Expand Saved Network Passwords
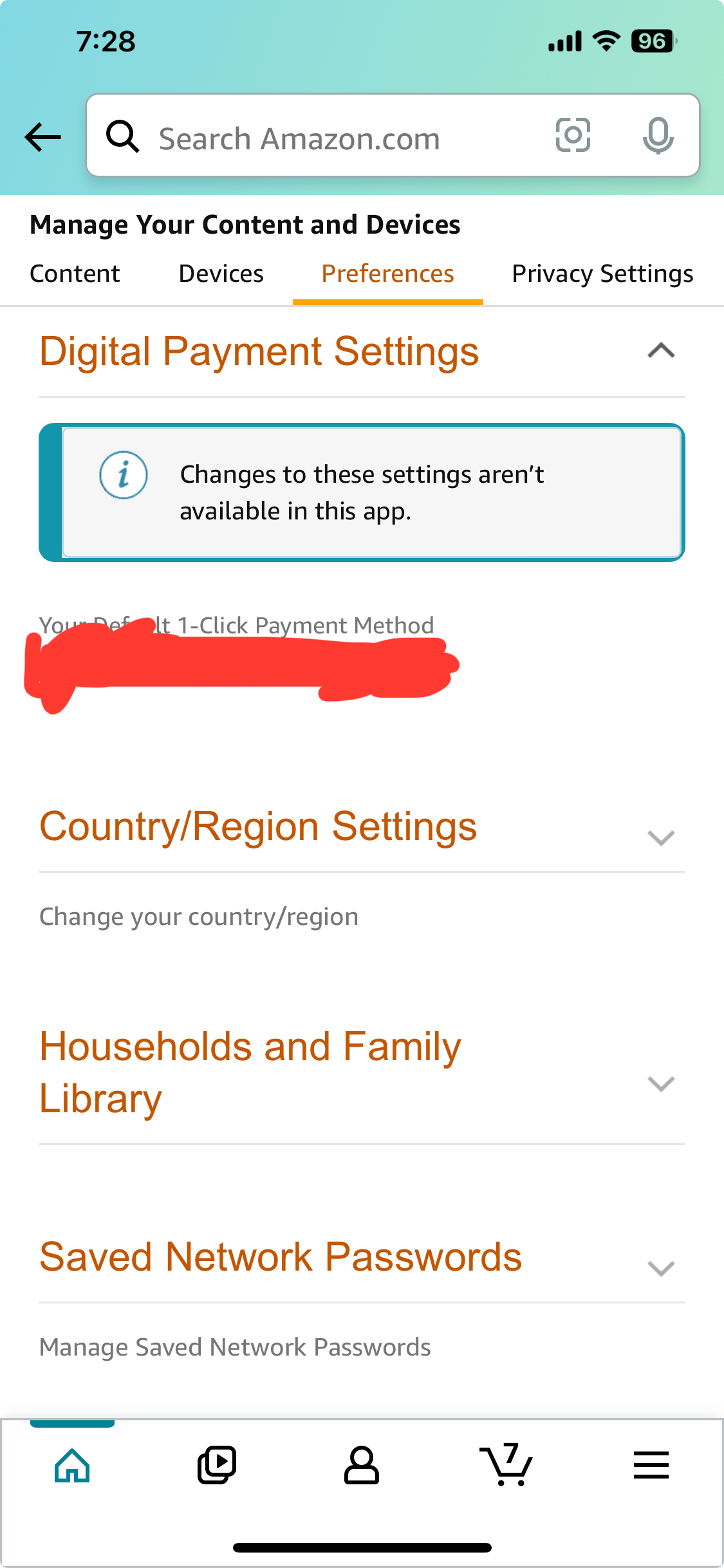 click(x=661, y=1268)
